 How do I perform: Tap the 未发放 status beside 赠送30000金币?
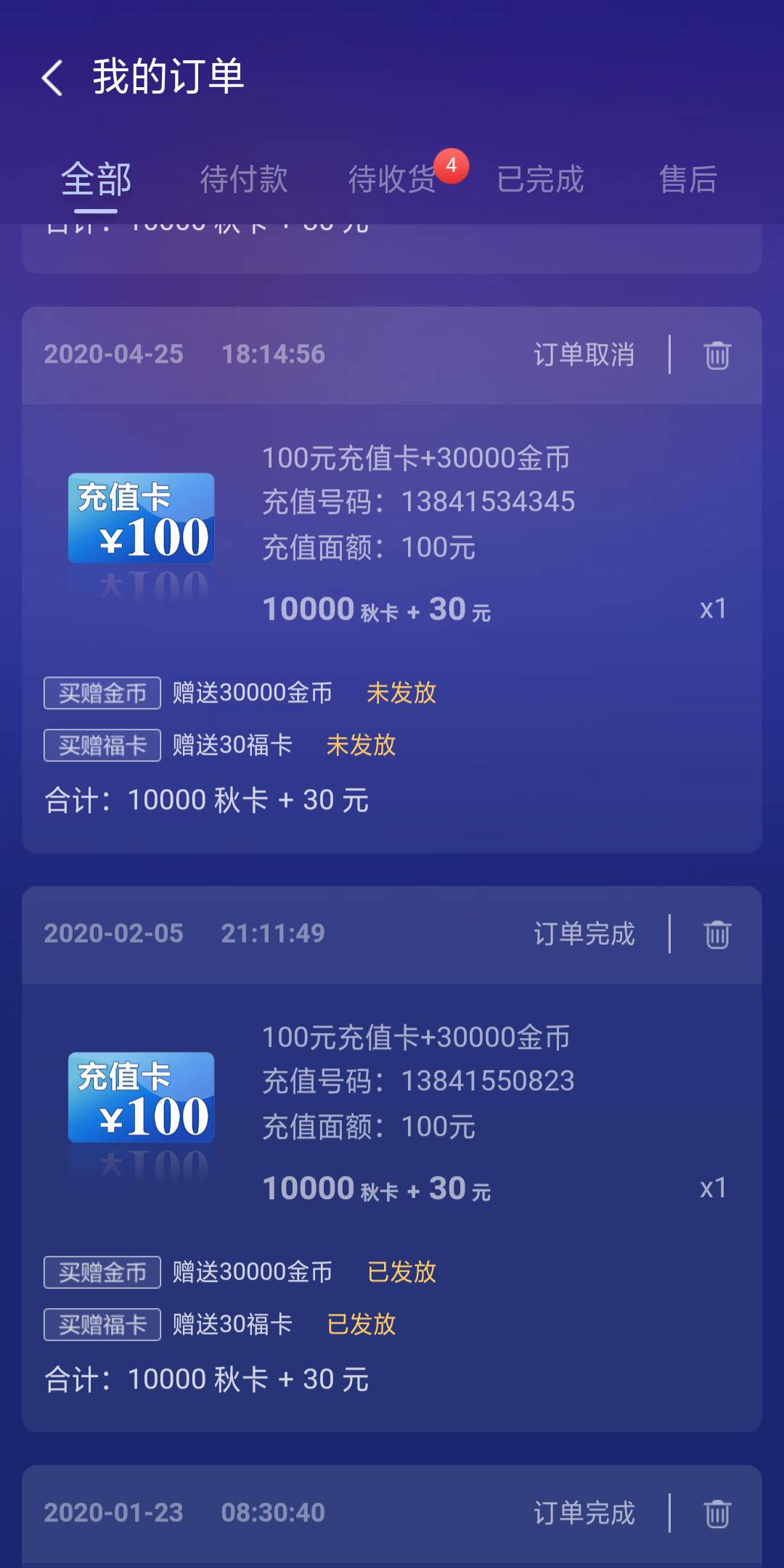[401, 693]
